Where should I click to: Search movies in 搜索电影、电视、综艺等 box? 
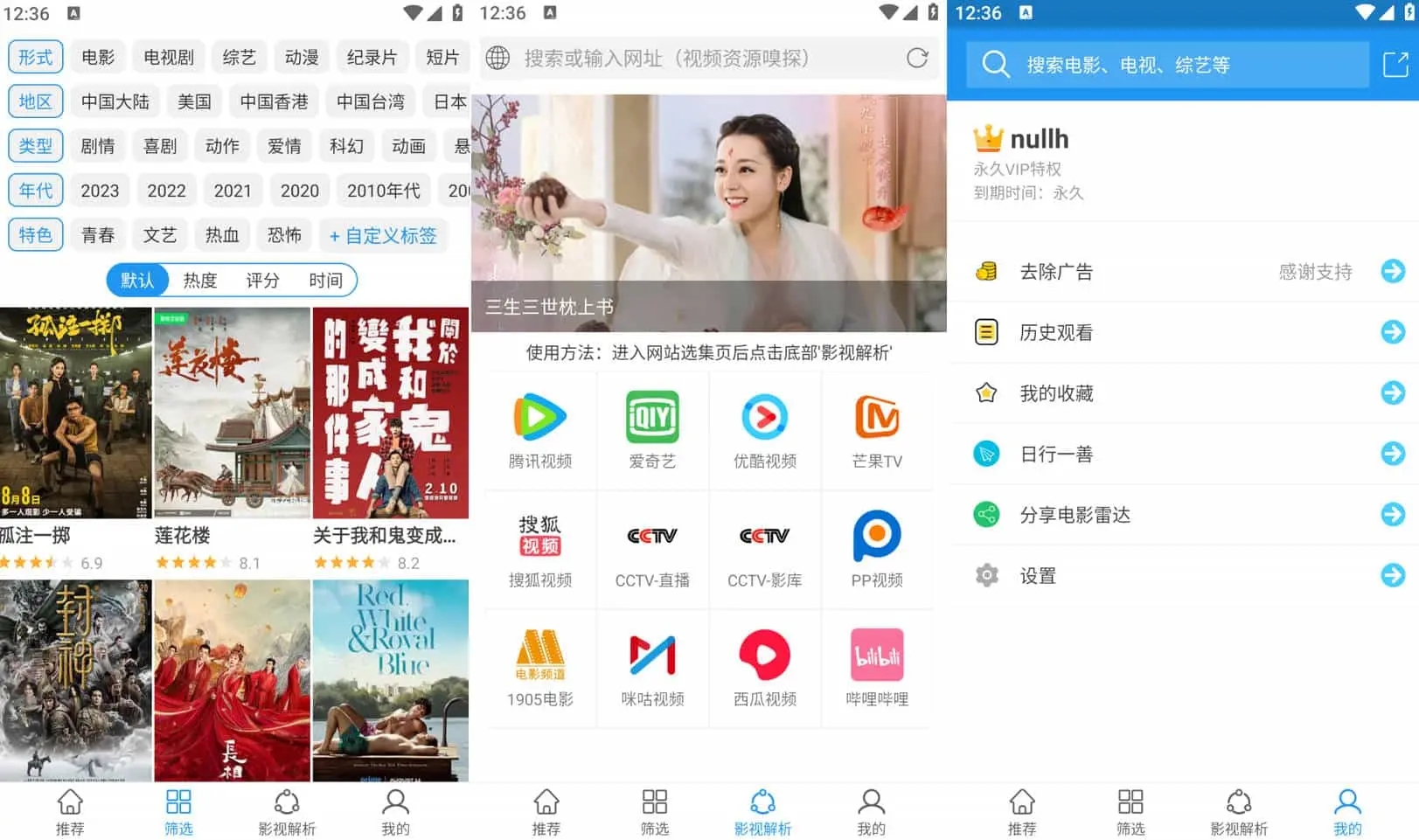1167,65
